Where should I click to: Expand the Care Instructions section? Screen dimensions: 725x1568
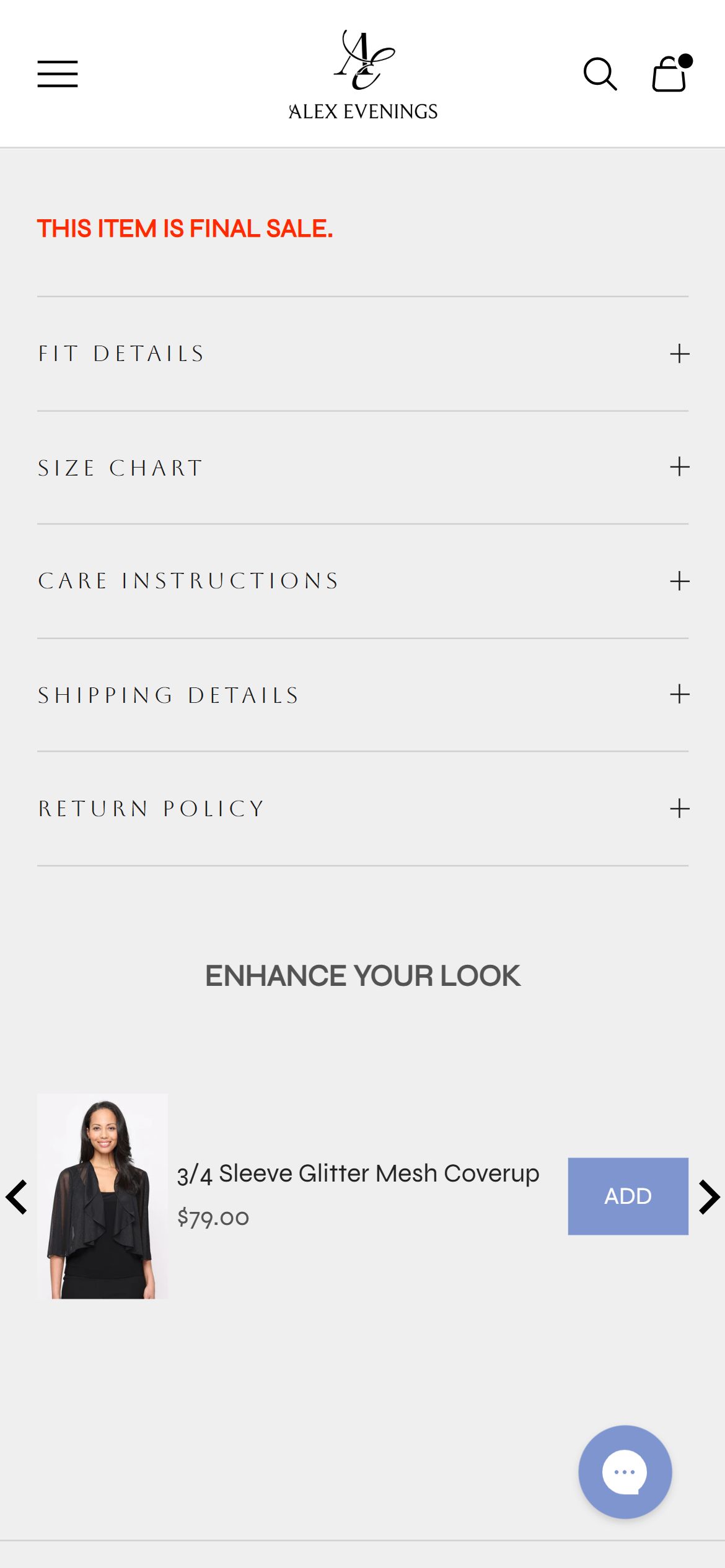(x=362, y=581)
